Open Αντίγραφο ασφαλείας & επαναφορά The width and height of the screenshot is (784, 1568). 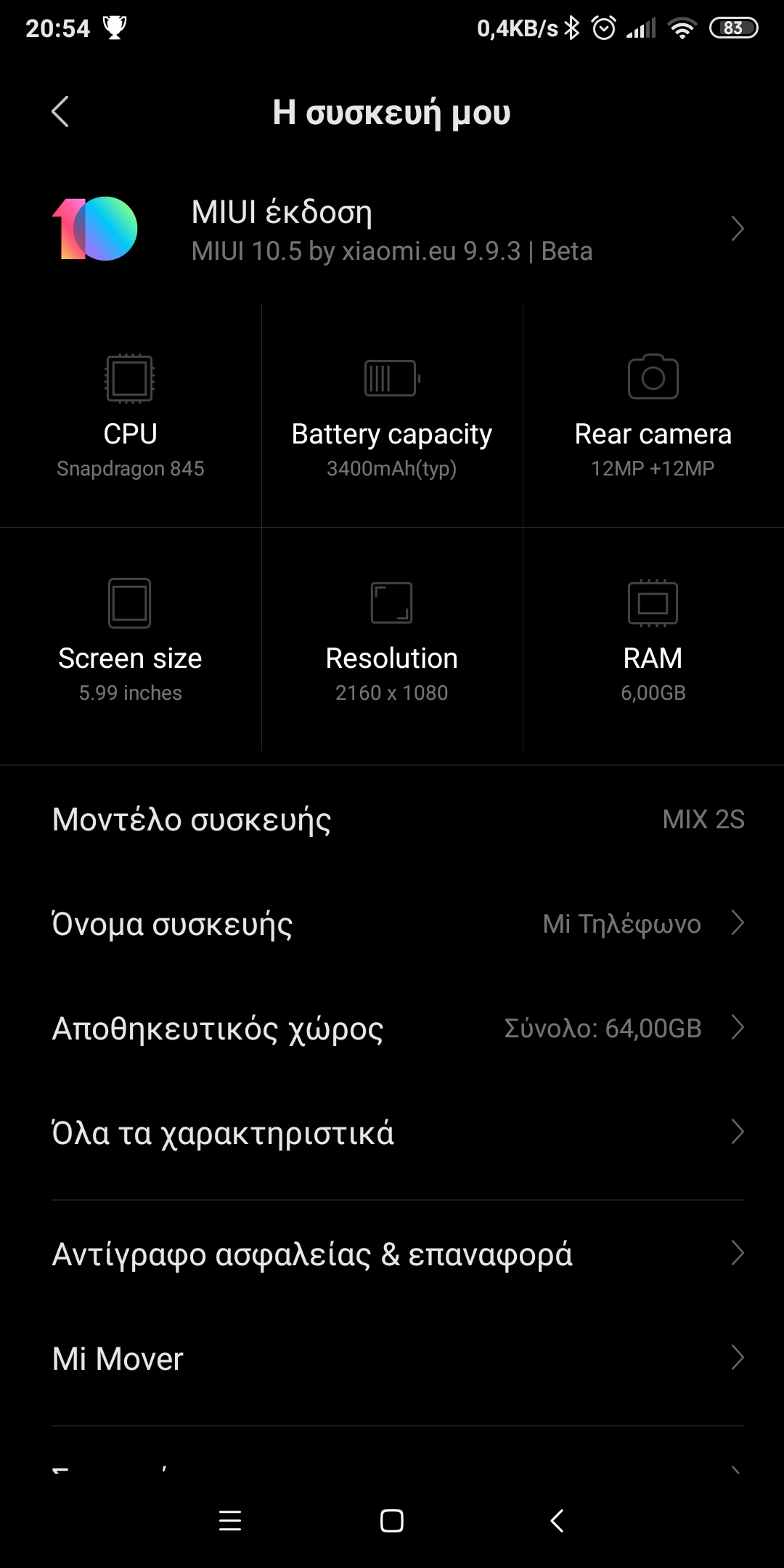click(x=392, y=1254)
